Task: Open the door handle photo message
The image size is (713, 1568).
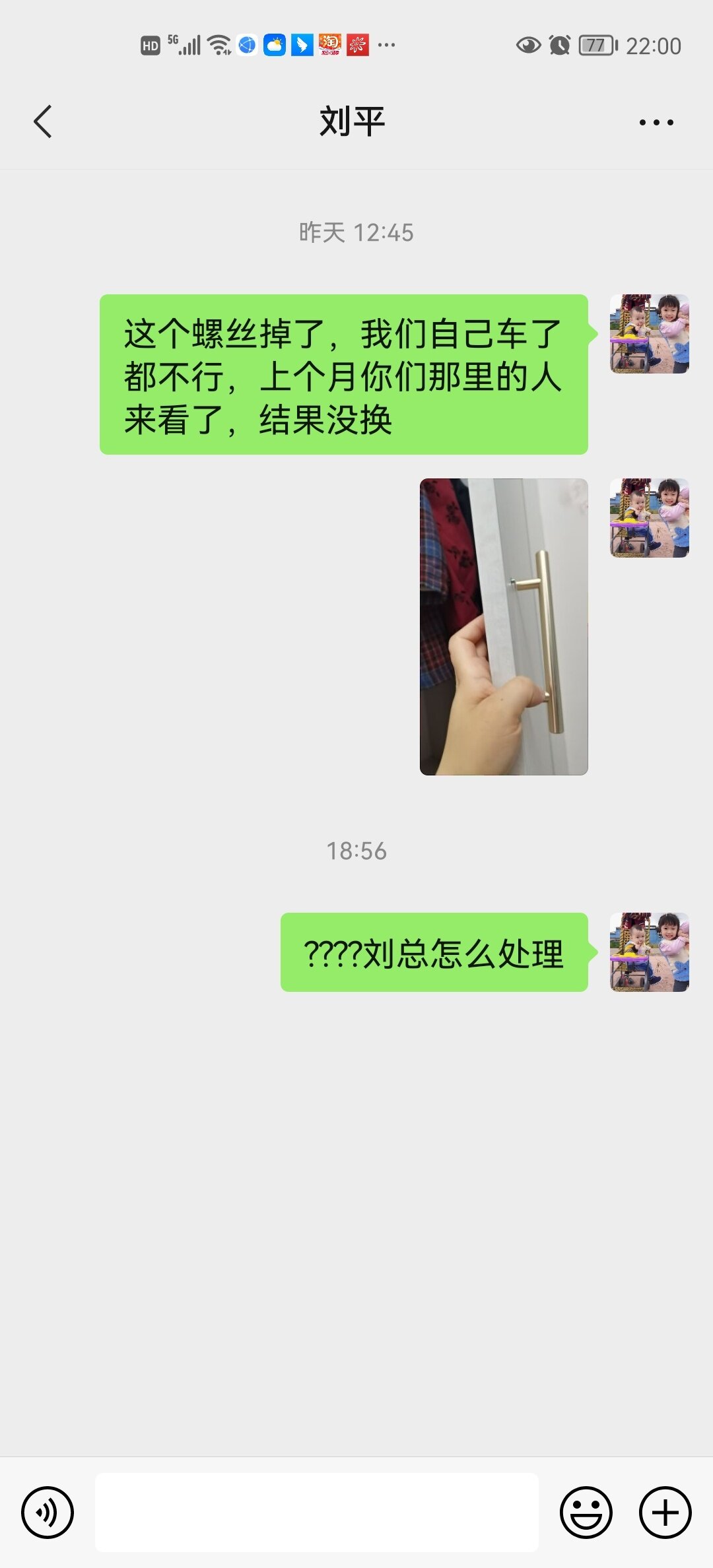Action: (504, 626)
